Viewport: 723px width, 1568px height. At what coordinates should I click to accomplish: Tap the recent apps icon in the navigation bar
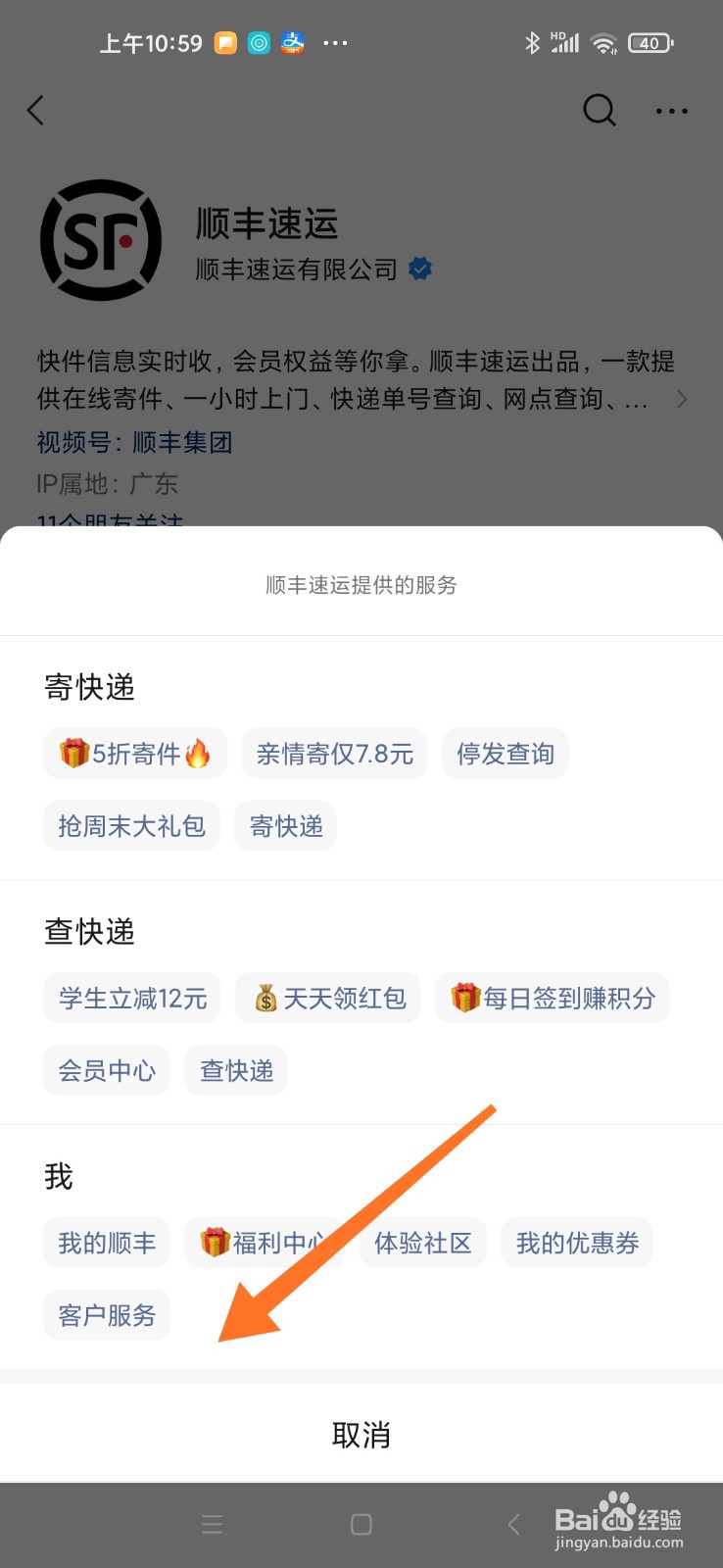212,1524
